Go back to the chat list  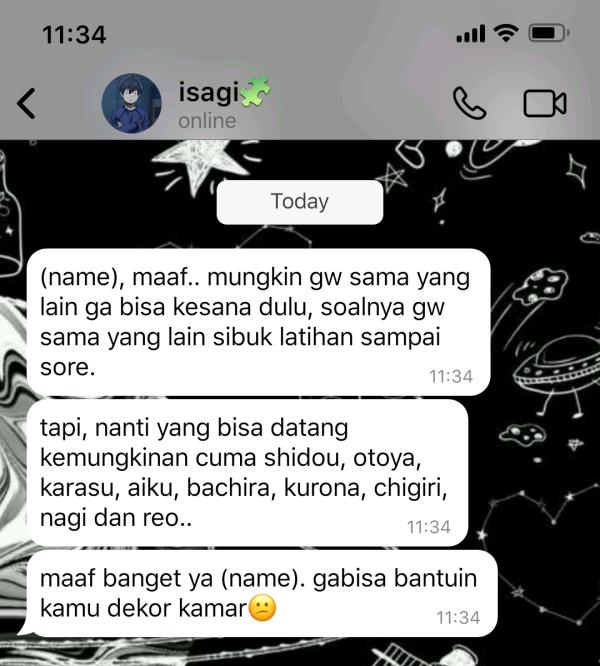(27, 103)
